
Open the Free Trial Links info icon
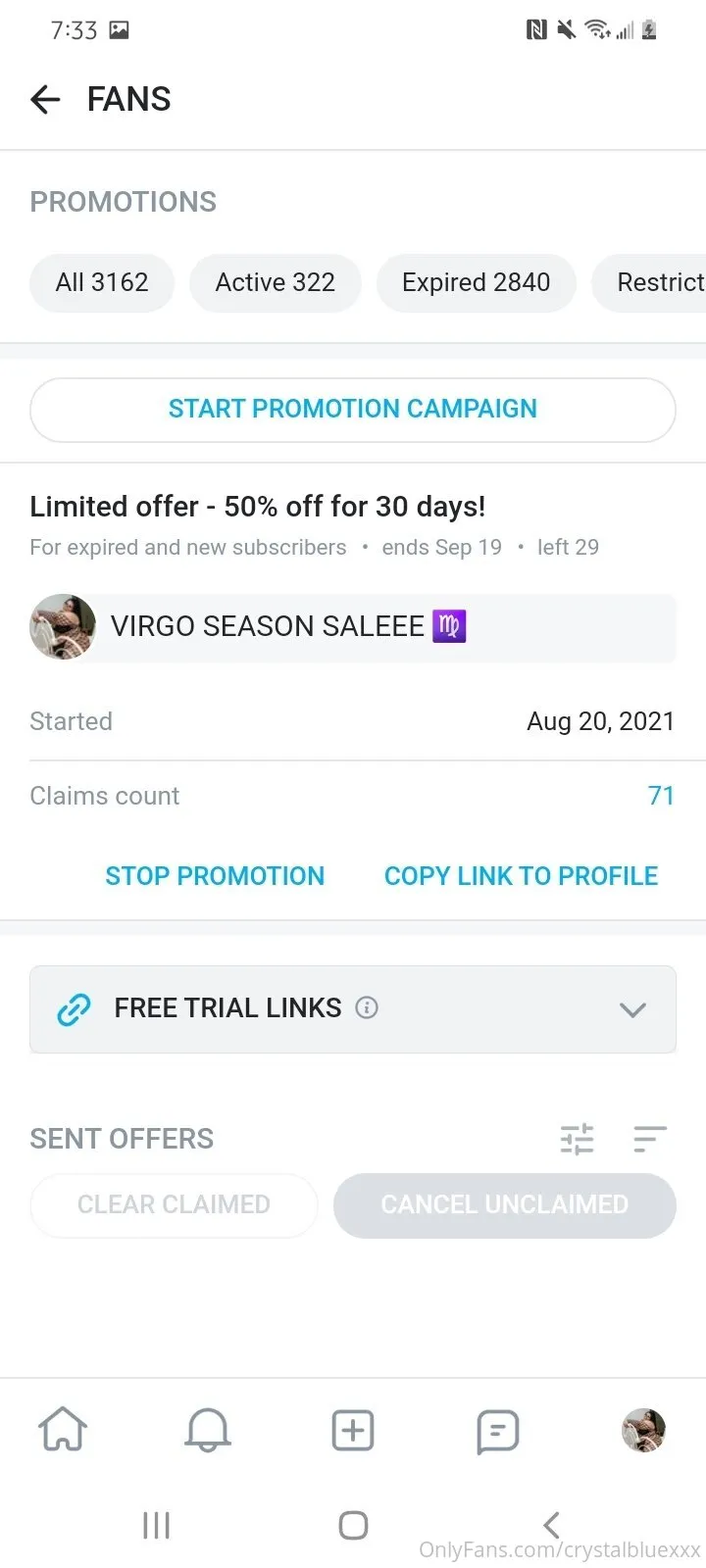tap(367, 1007)
